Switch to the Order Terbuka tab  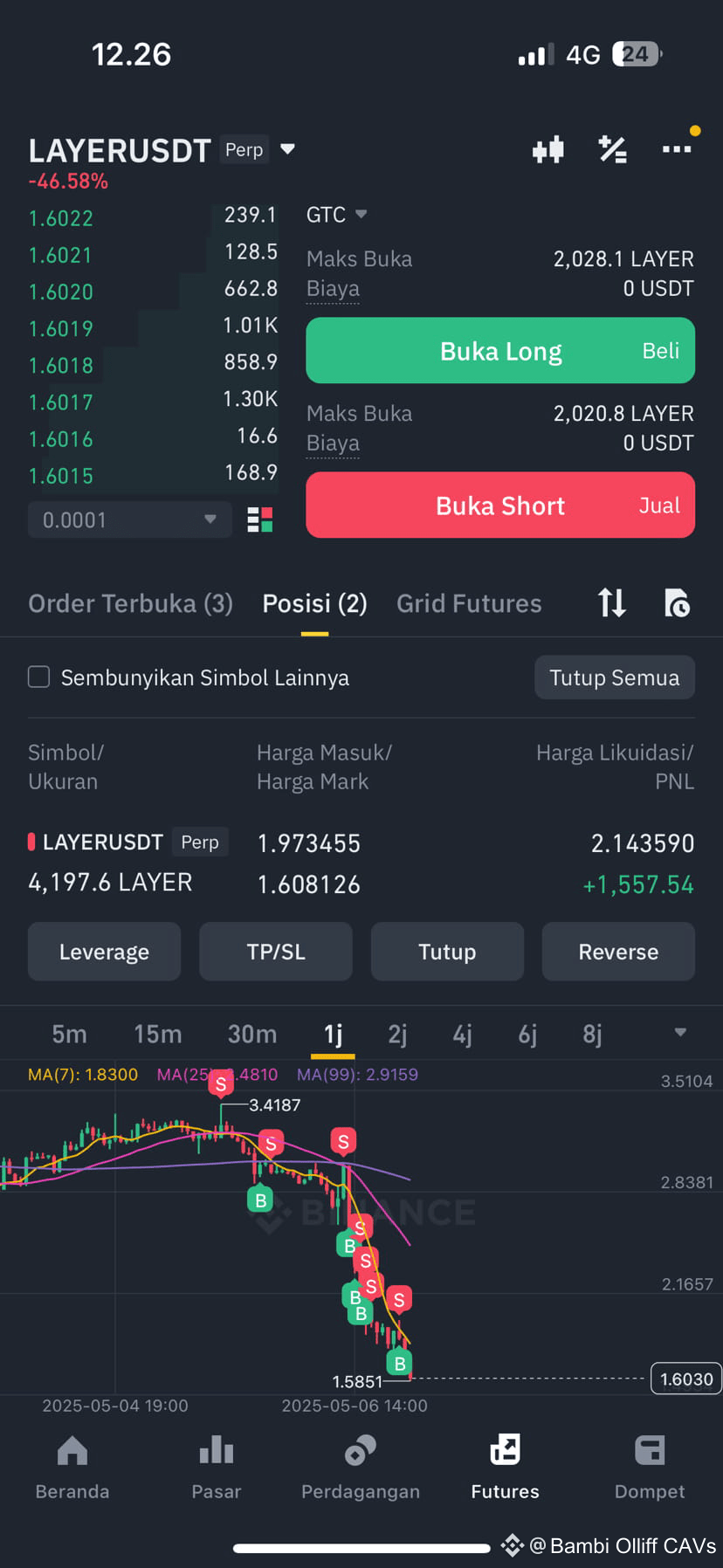pos(130,603)
